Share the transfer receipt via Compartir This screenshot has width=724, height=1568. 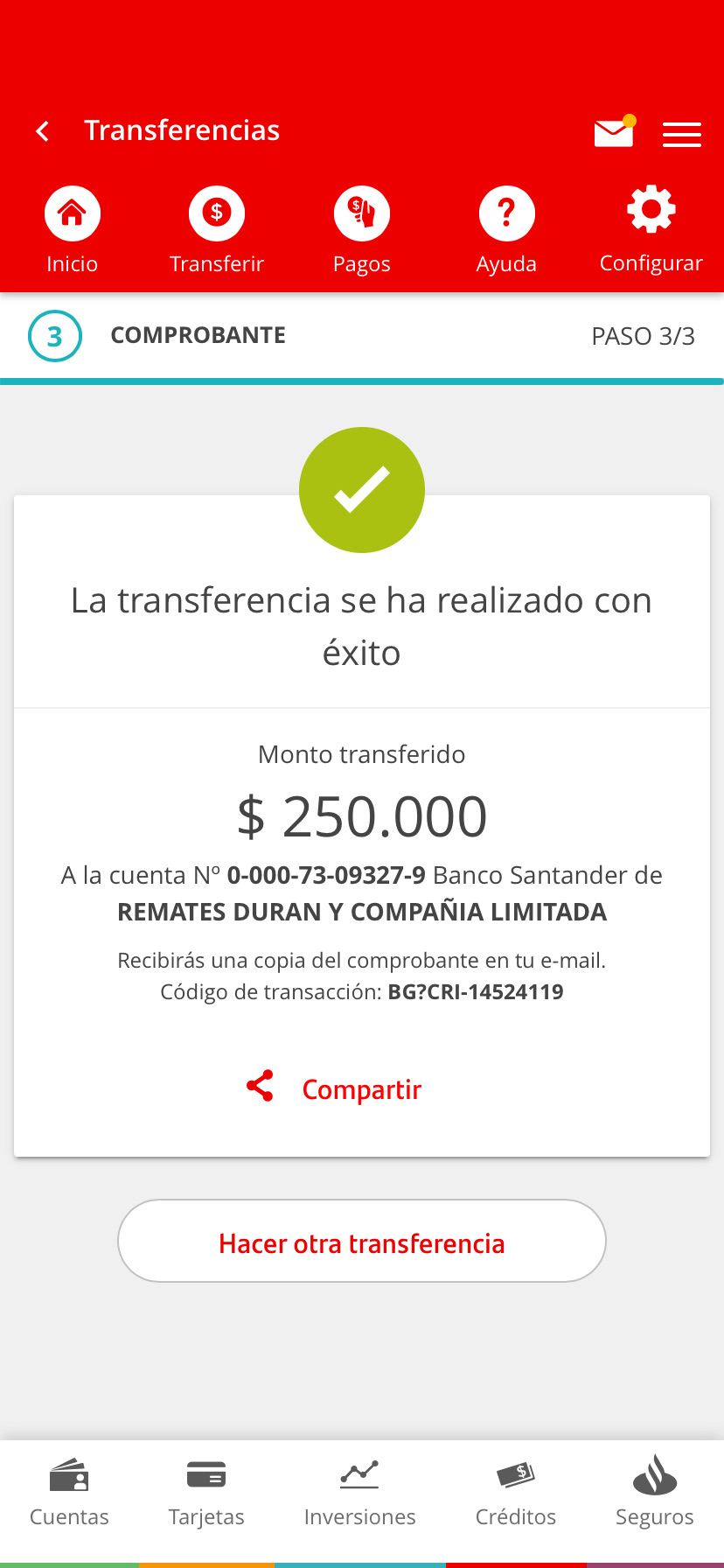point(334,1088)
